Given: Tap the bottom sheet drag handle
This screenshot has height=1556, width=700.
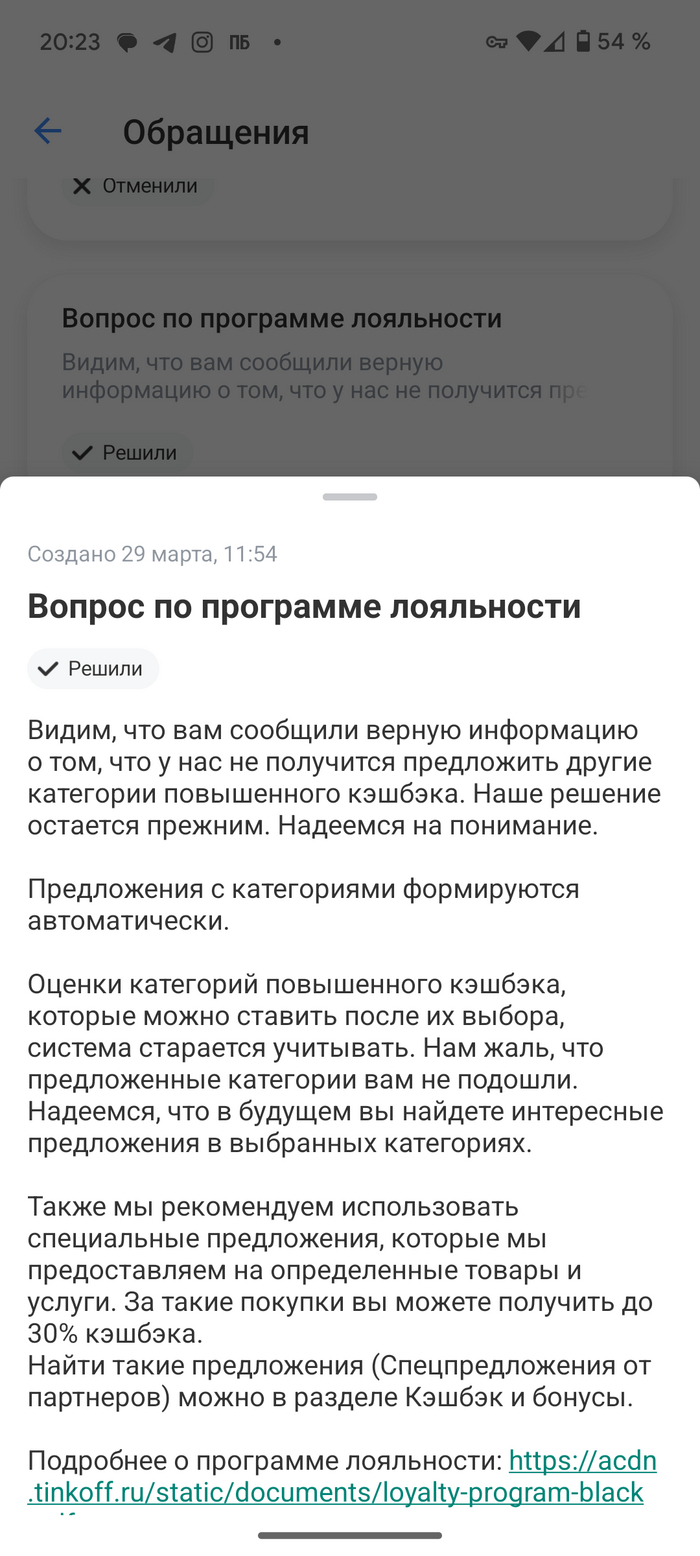Looking at the screenshot, I should (350, 497).
